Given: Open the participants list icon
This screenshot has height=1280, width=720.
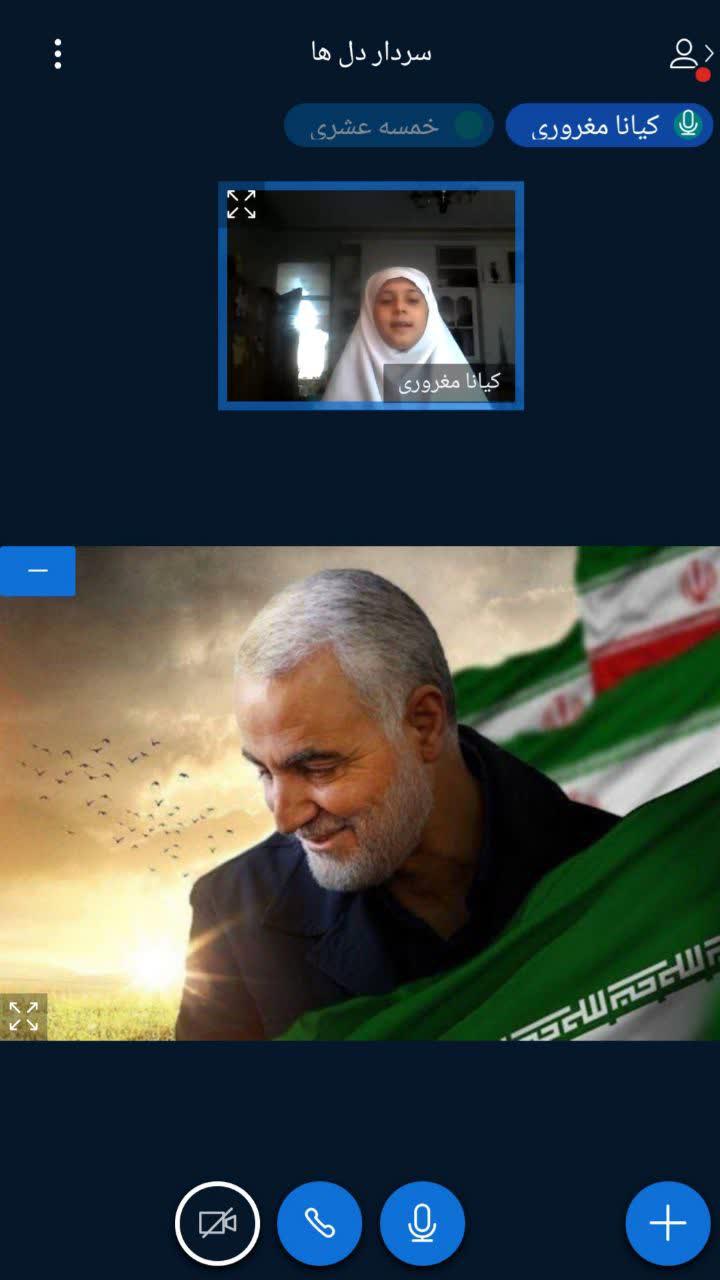Looking at the screenshot, I should (x=690, y=55).
